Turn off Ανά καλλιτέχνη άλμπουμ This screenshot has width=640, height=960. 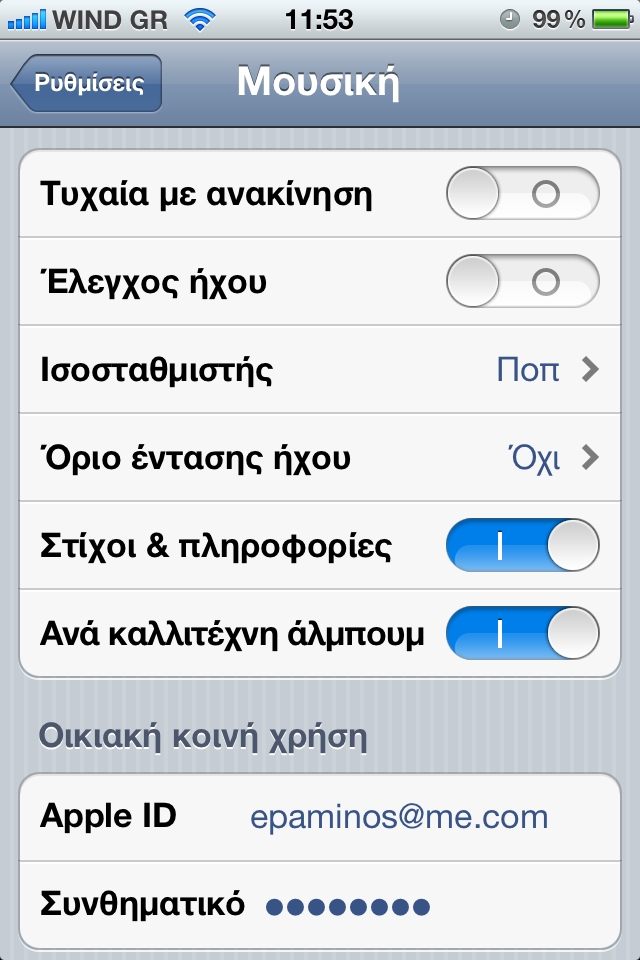pos(522,634)
